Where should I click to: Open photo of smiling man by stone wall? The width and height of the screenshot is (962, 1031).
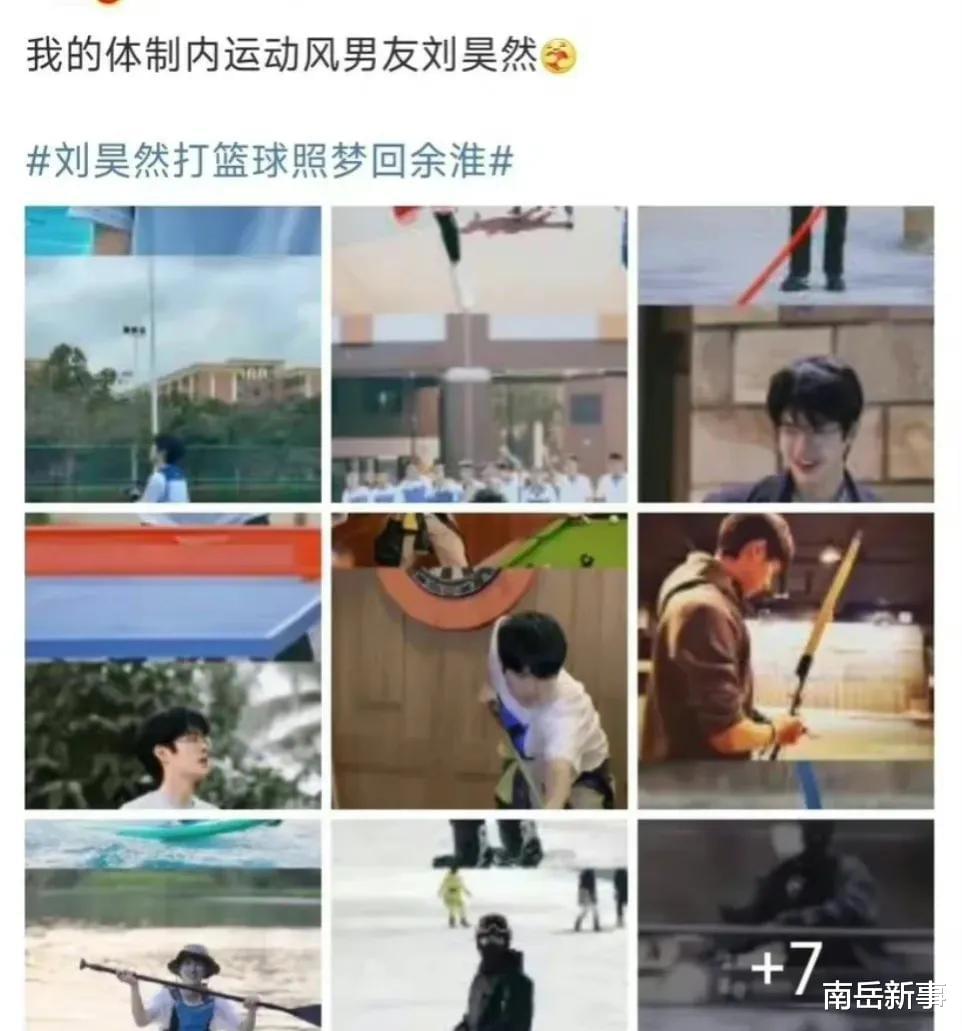tap(786, 354)
